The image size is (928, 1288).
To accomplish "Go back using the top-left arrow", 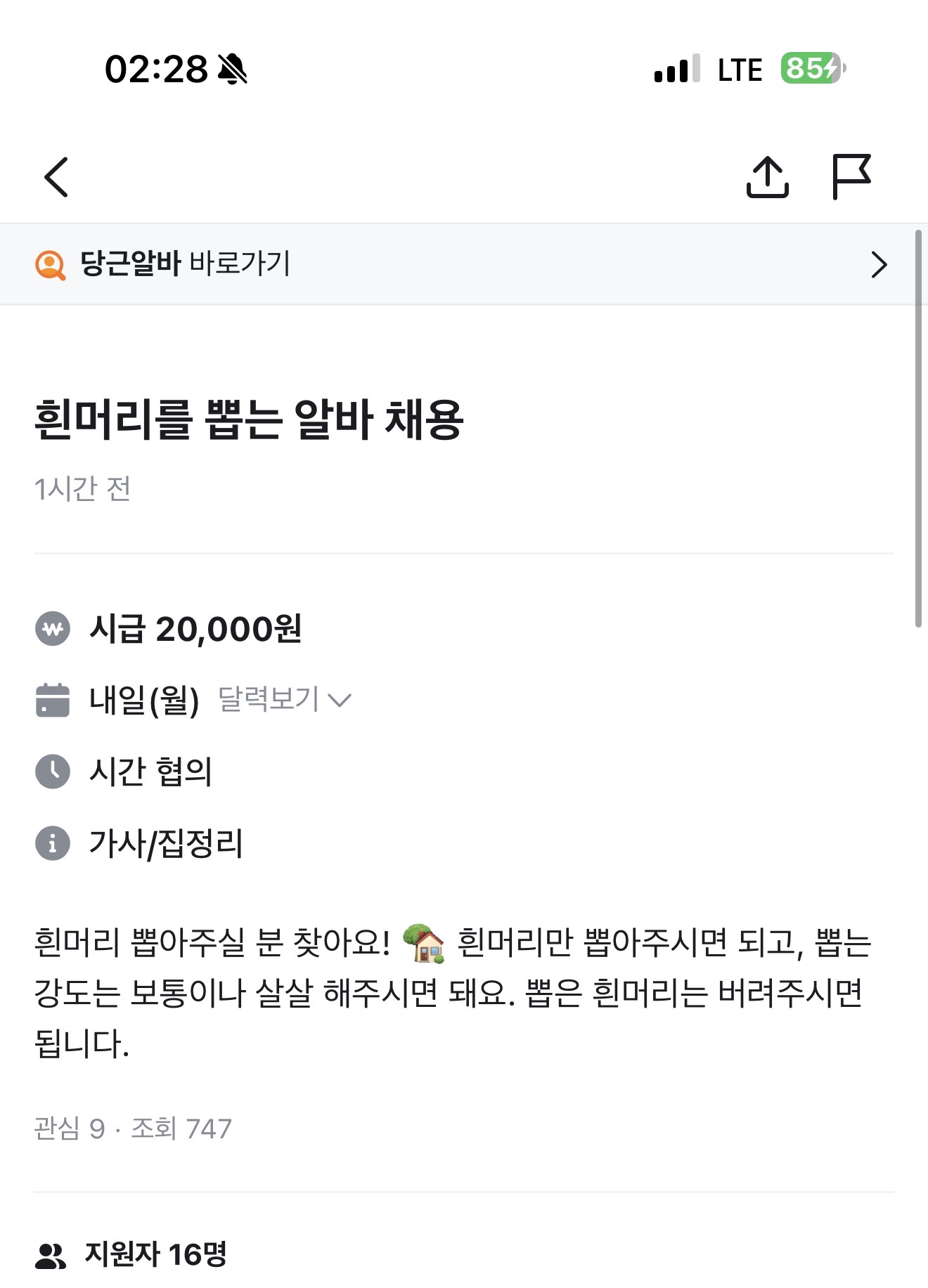I will 56,177.
